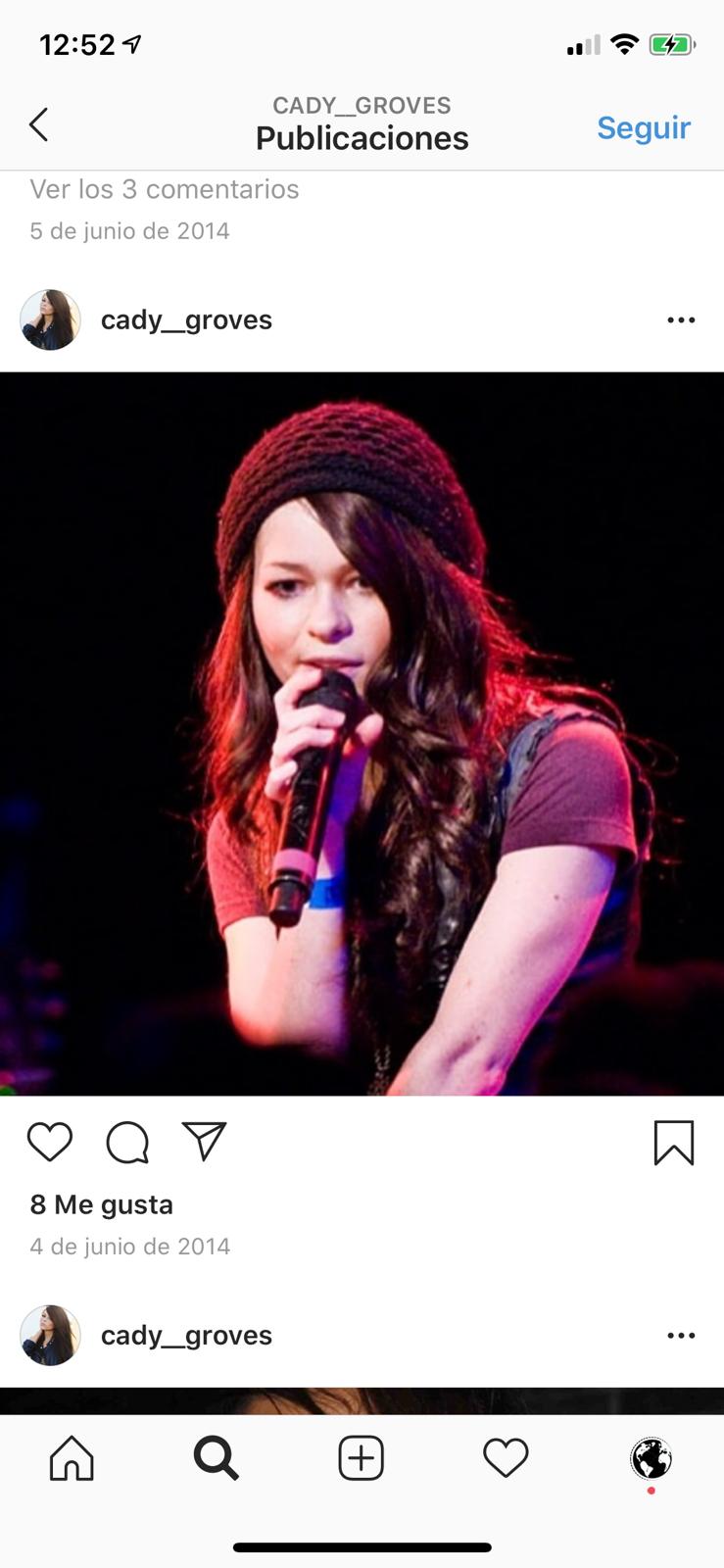The height and width of the screenshot is (1568, 724).
Task: Create a new post with plus tab
Action: [362, 1458]
